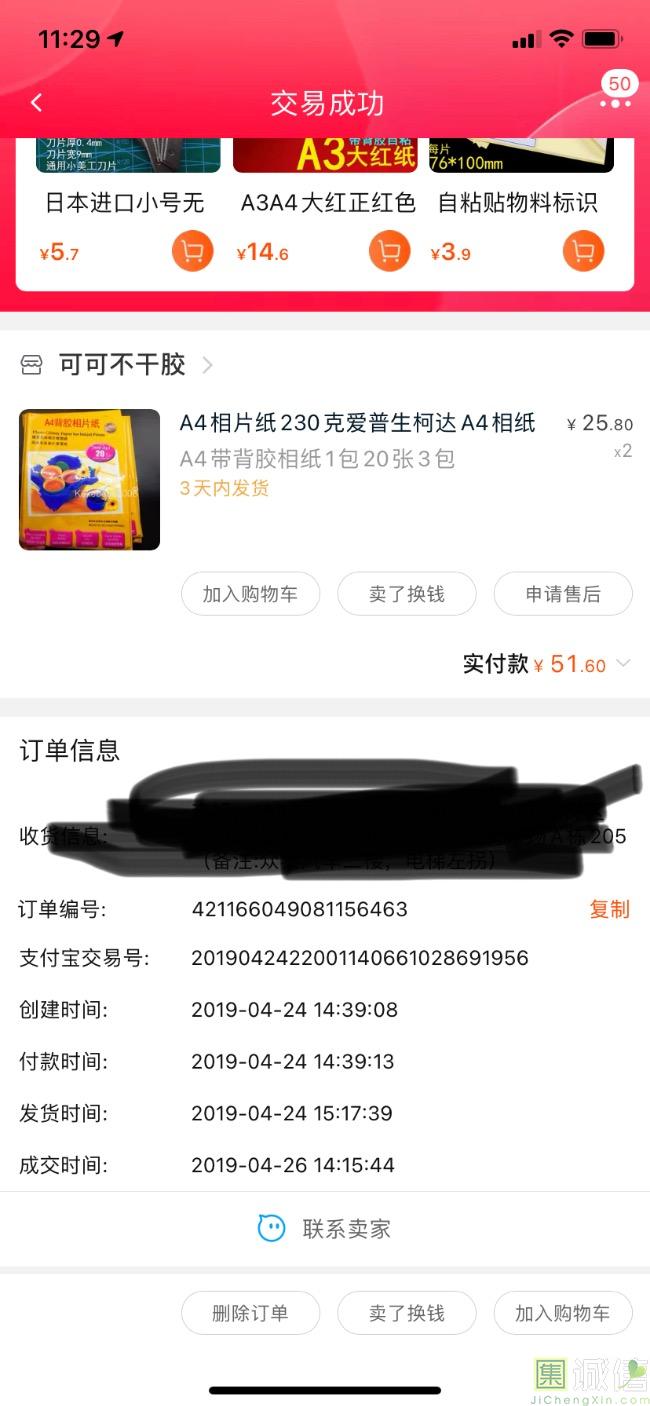The height and width of the screenshot is (1406, 650).
Task: Tap 加入购物车 under the A4 photo paper
Action: [250, 594]
